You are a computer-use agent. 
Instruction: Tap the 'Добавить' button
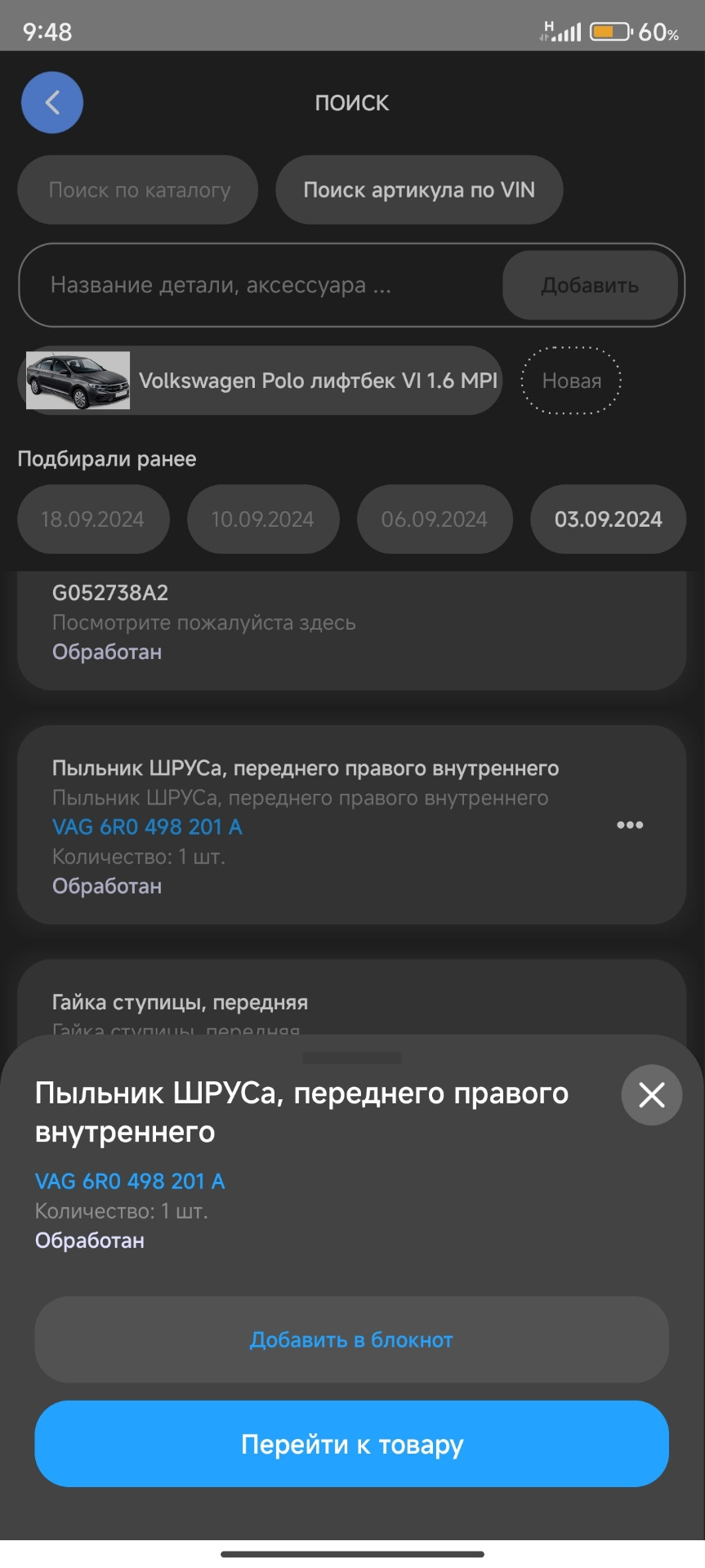click(590, 285)
